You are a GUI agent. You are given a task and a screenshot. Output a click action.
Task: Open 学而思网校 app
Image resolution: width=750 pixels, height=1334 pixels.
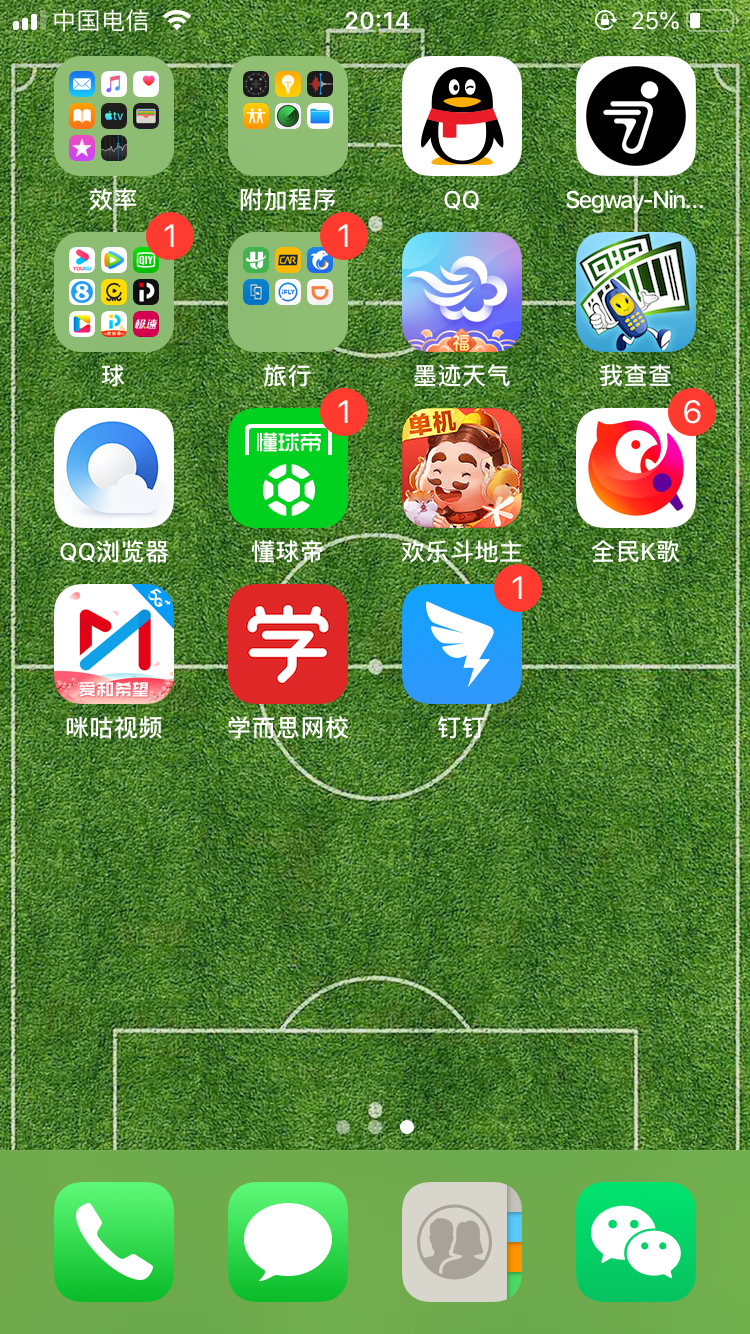(288, 644)
